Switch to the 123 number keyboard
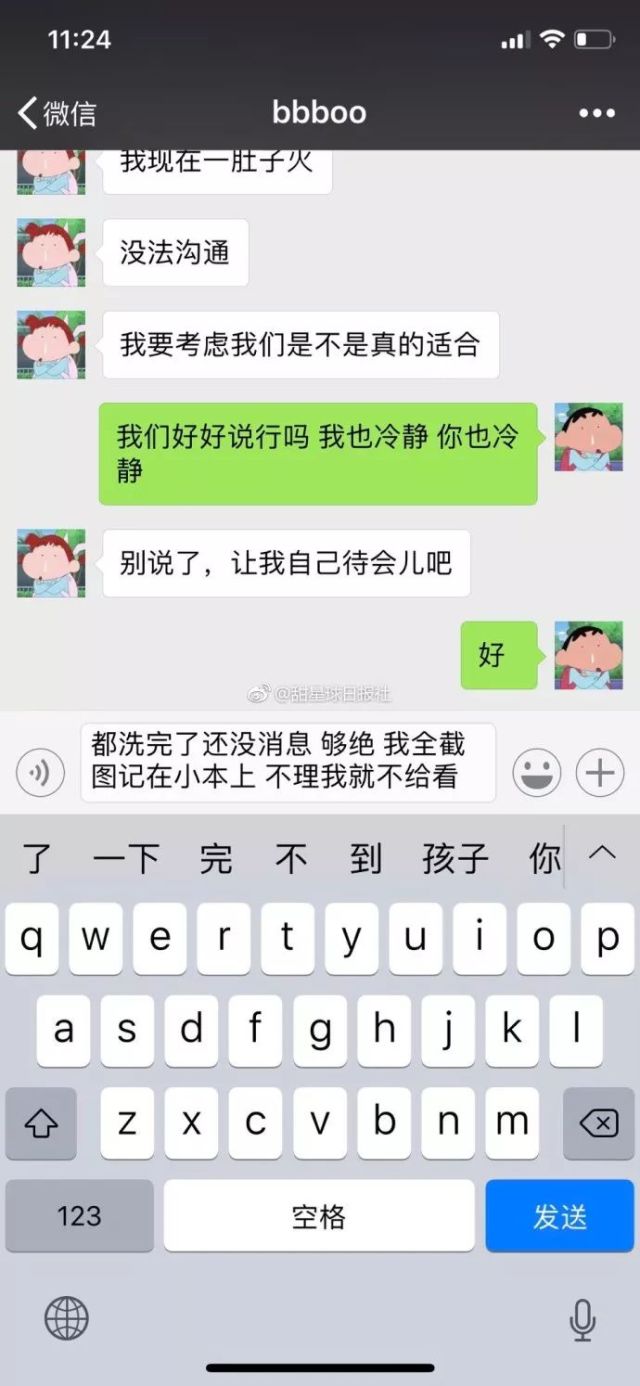The width and height of the screenshot is (640, 1386). (79, 1216)
